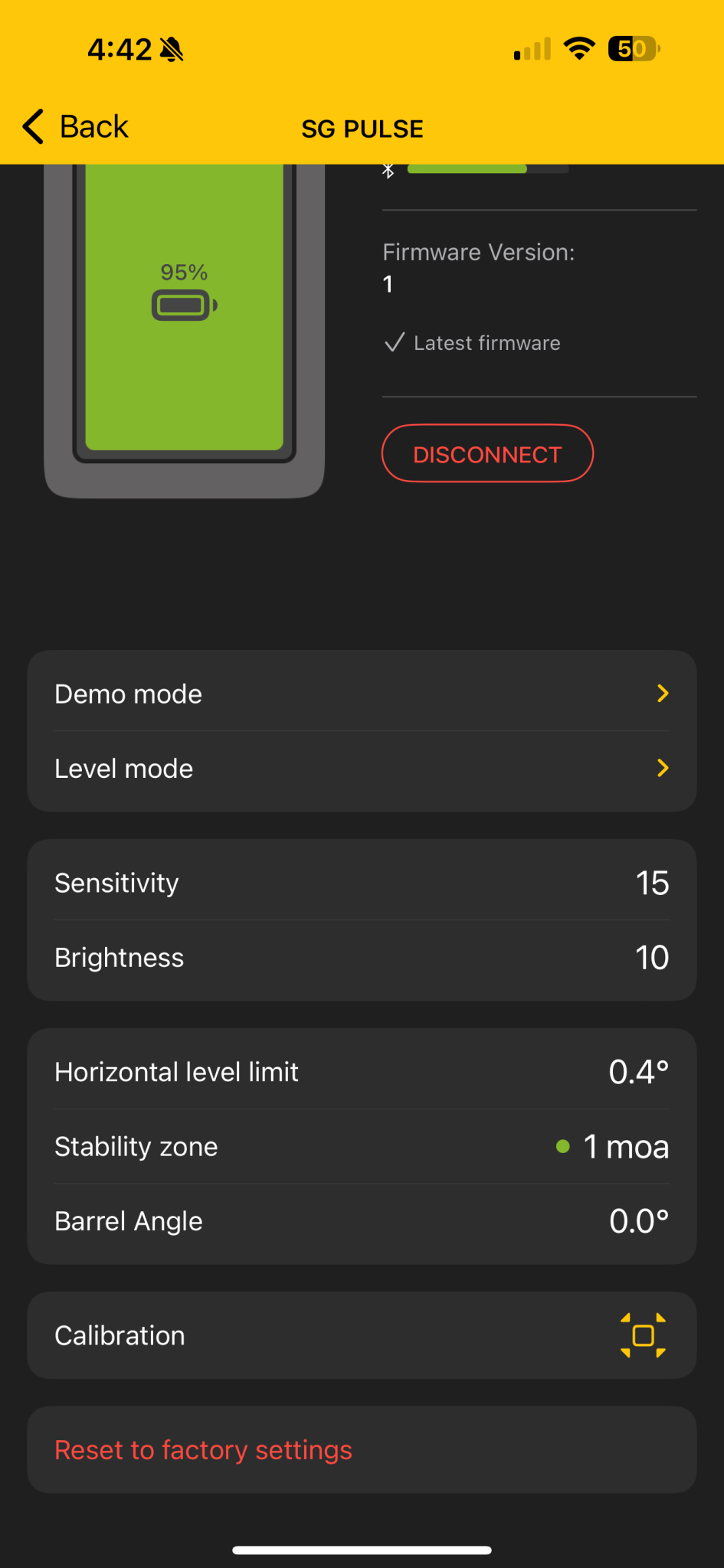Open Level mode
Image resolution: width=724 pixels, height=1568 pixels.
tap(362, 769)
